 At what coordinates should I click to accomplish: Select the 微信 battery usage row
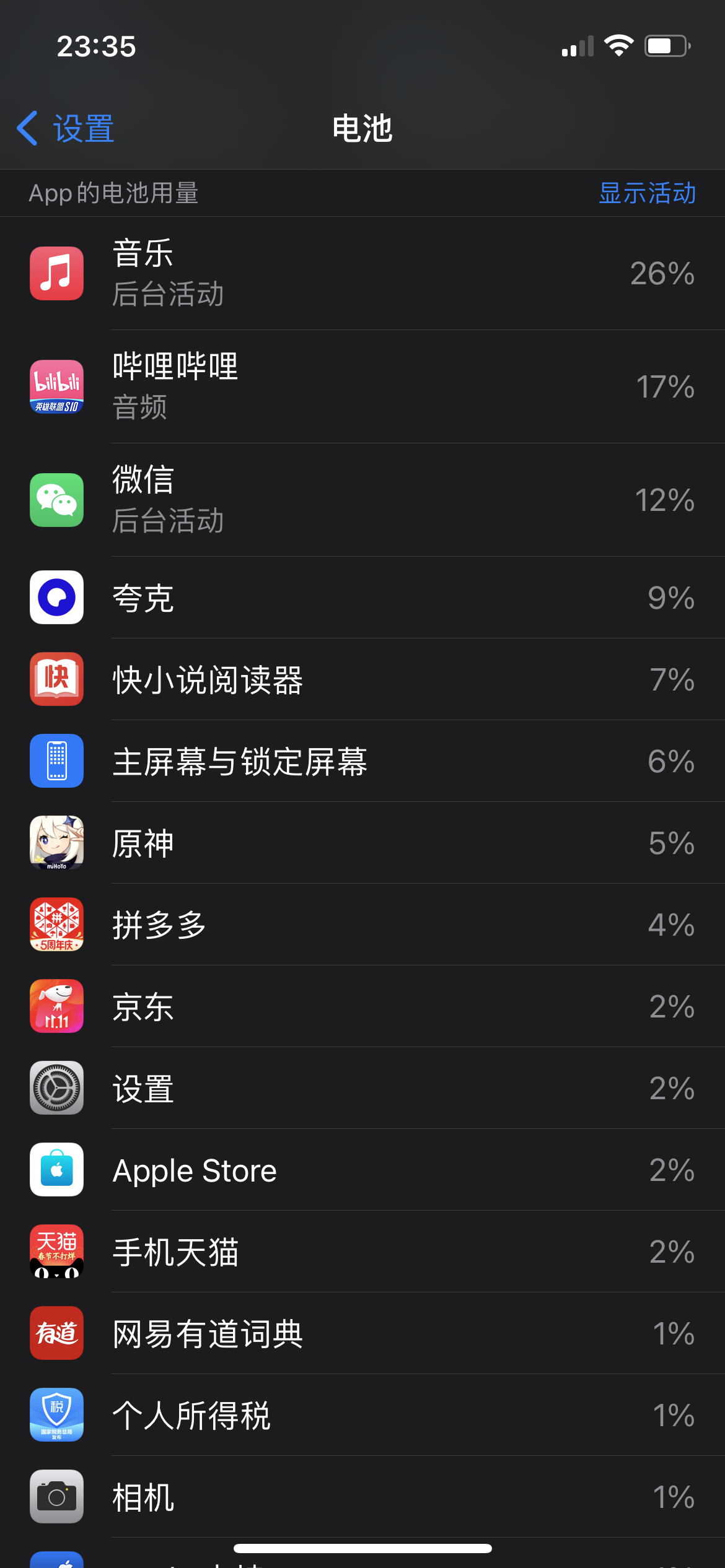click(x=362, y=500)
